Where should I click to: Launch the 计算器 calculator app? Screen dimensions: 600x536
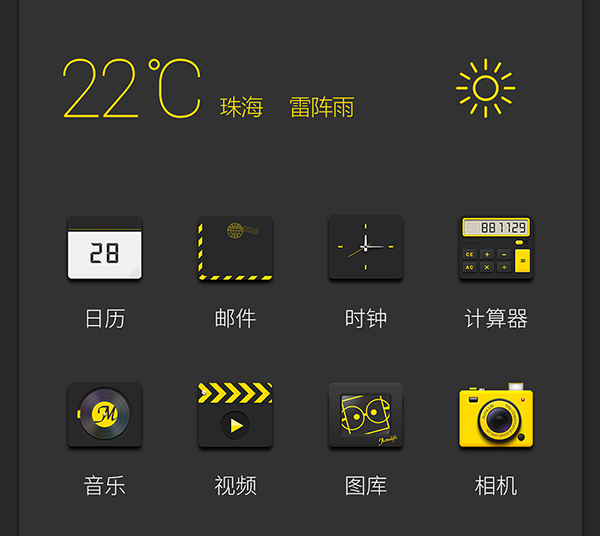coord(496,247)
